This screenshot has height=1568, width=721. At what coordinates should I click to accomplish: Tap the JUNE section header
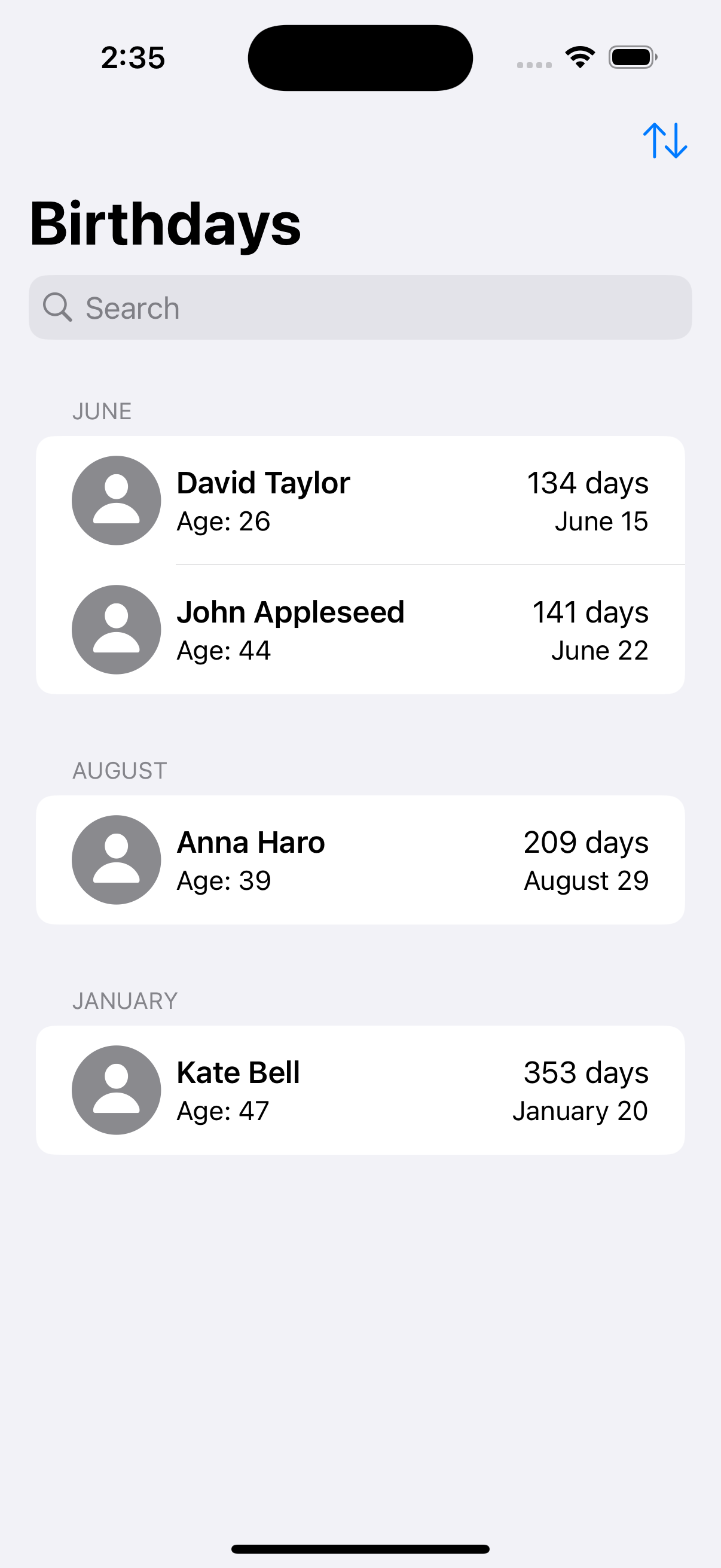pyautogui.click(x=102, y=410)
